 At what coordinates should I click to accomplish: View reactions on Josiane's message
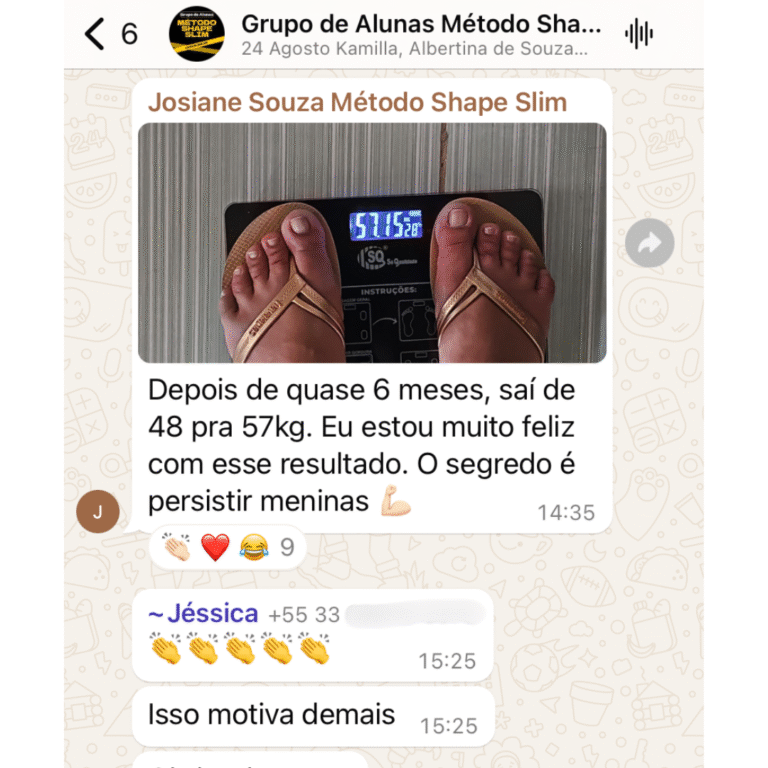229,547
